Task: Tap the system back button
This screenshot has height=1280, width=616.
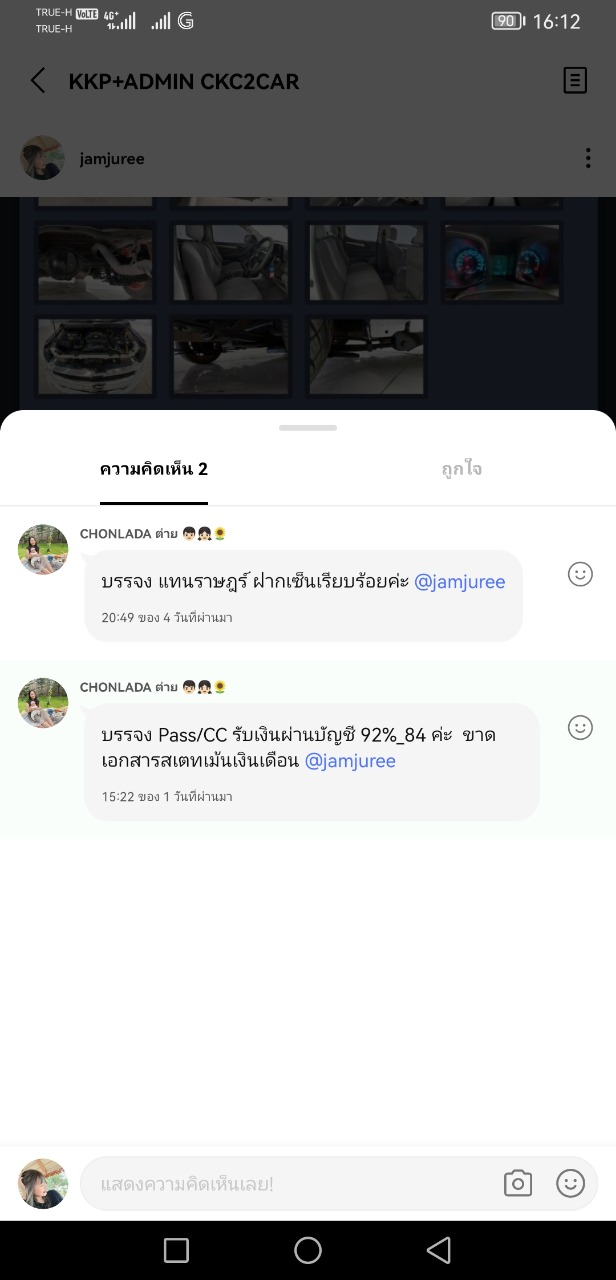Action: pos(438,1250)
